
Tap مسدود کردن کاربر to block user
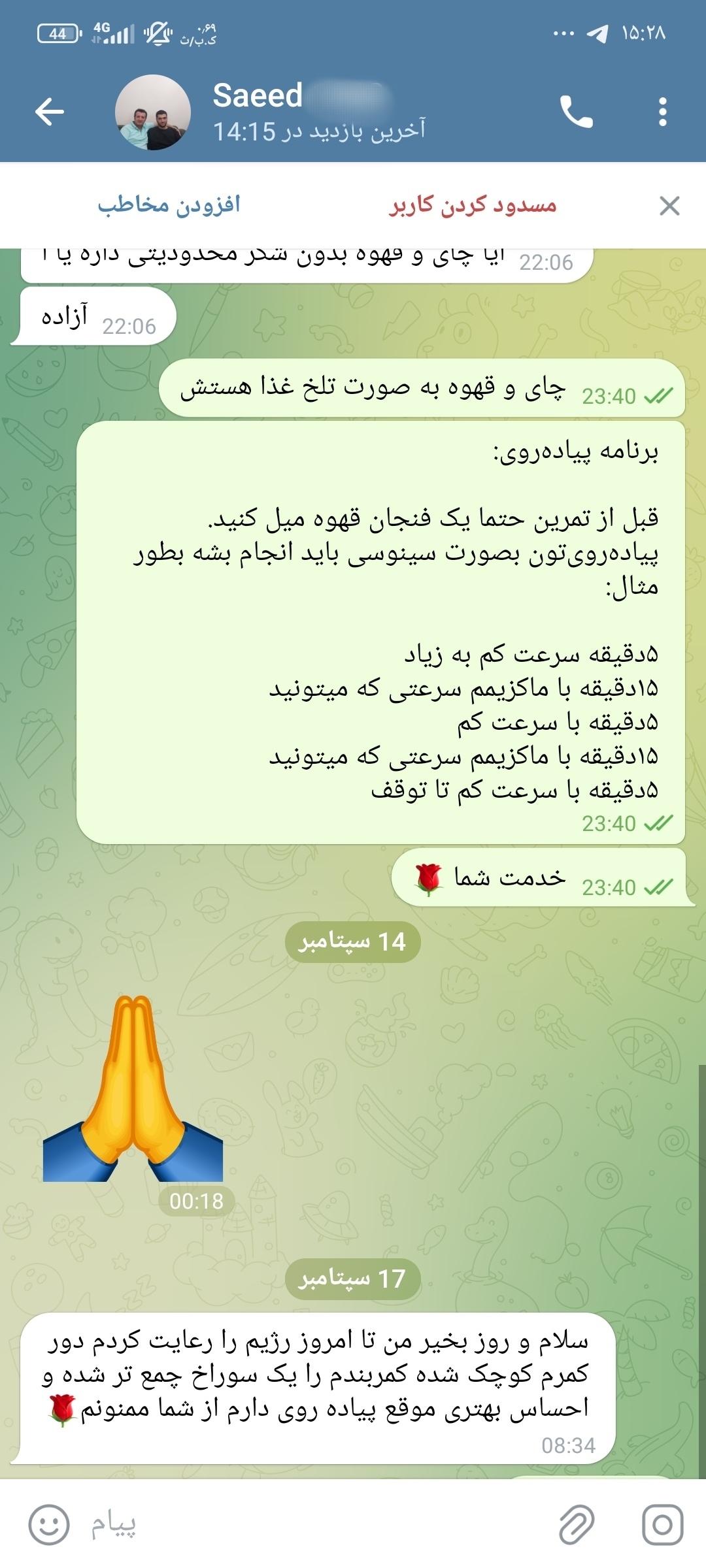coord(473,205)
